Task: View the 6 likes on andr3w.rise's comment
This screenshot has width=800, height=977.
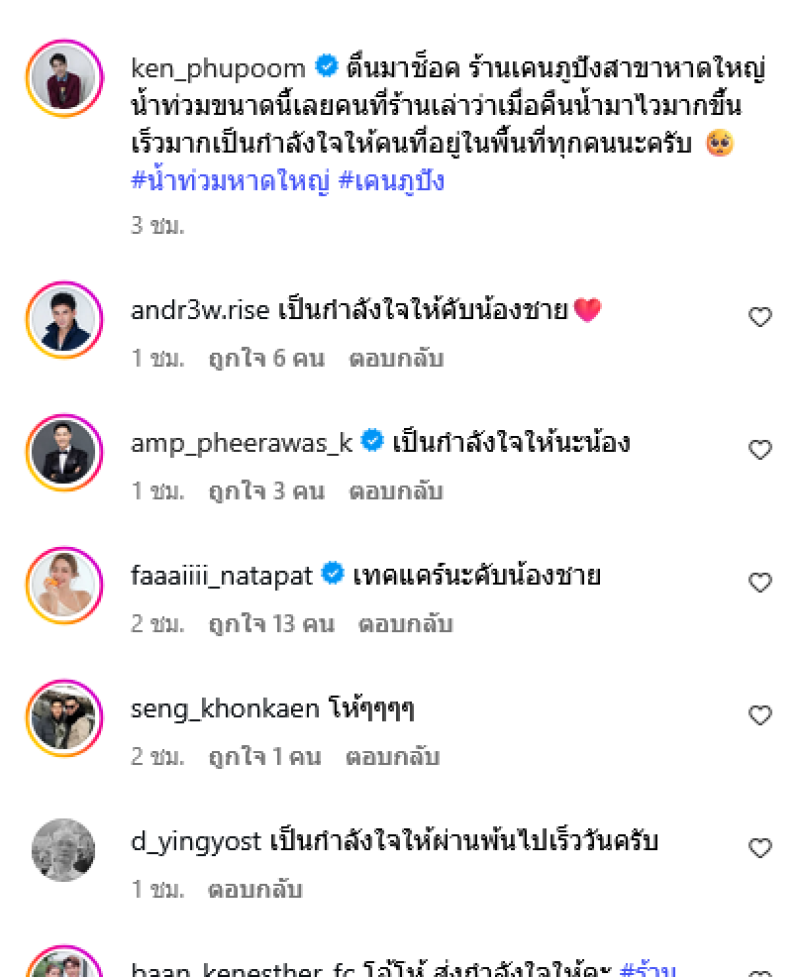Action: (x=266, y=358)
